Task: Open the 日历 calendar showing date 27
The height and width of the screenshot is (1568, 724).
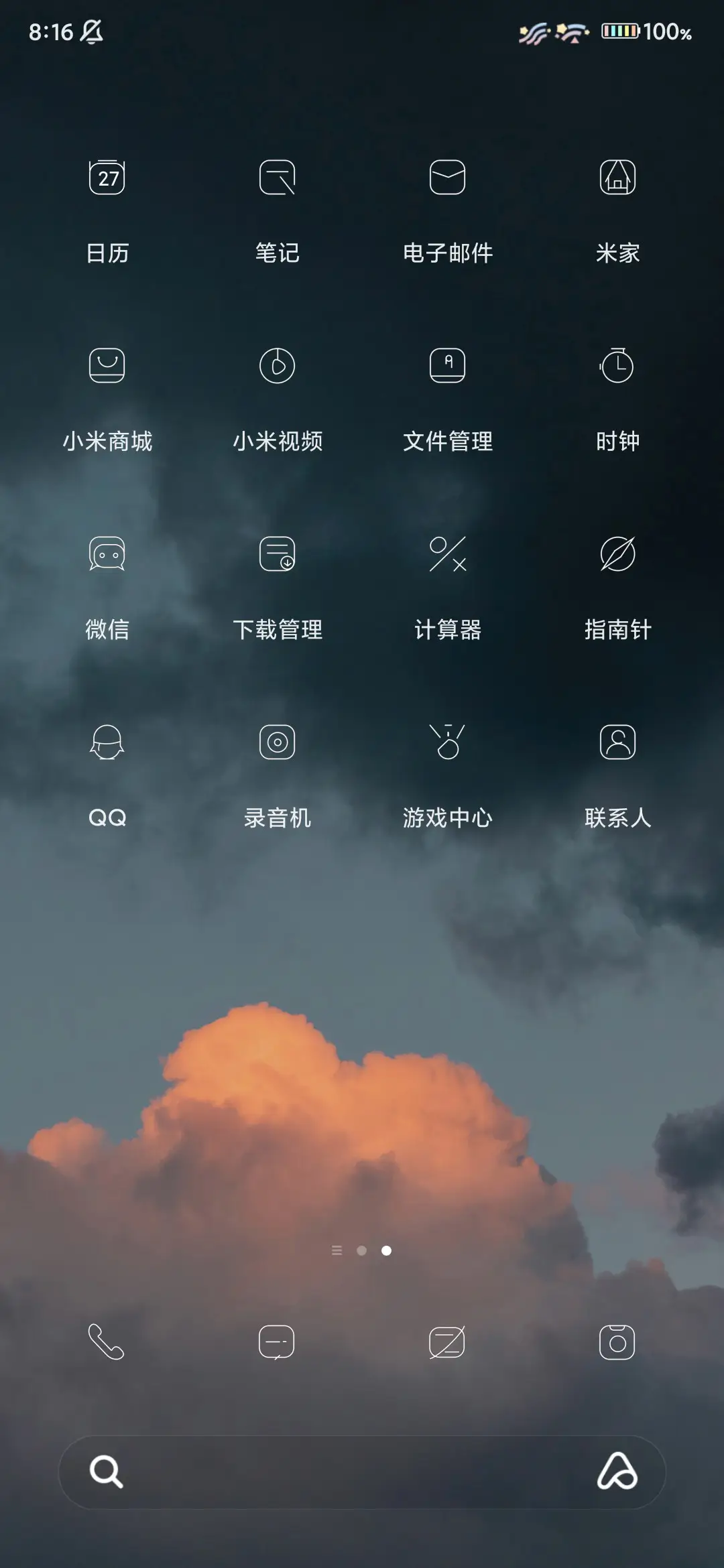Action: pyautogui.click(x=109, y=178)
